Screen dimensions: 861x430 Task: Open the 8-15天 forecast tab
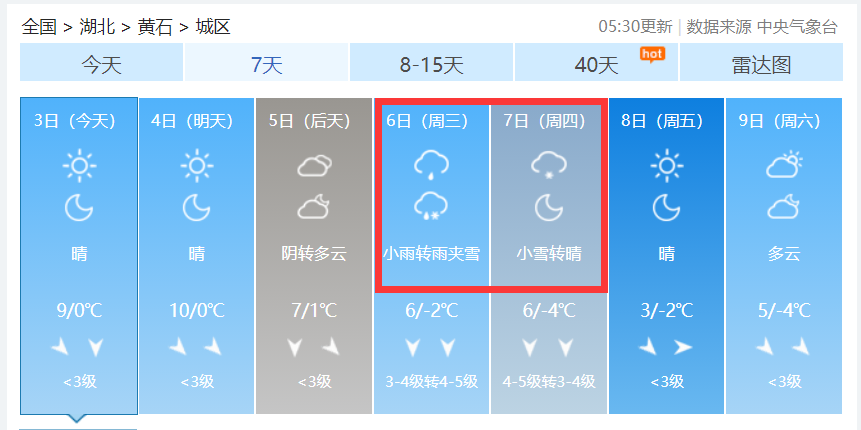(x=431, y=65)
